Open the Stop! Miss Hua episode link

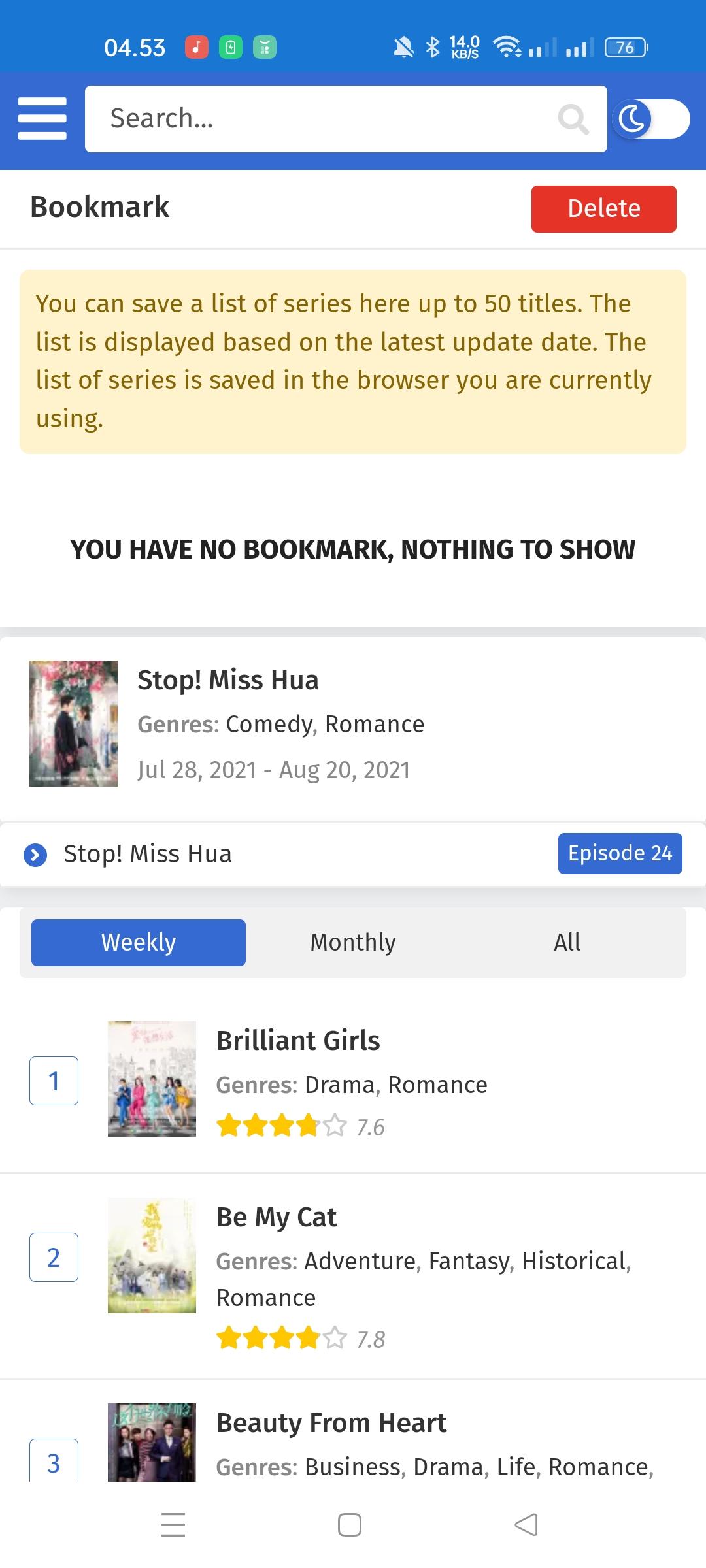(148, 854)
